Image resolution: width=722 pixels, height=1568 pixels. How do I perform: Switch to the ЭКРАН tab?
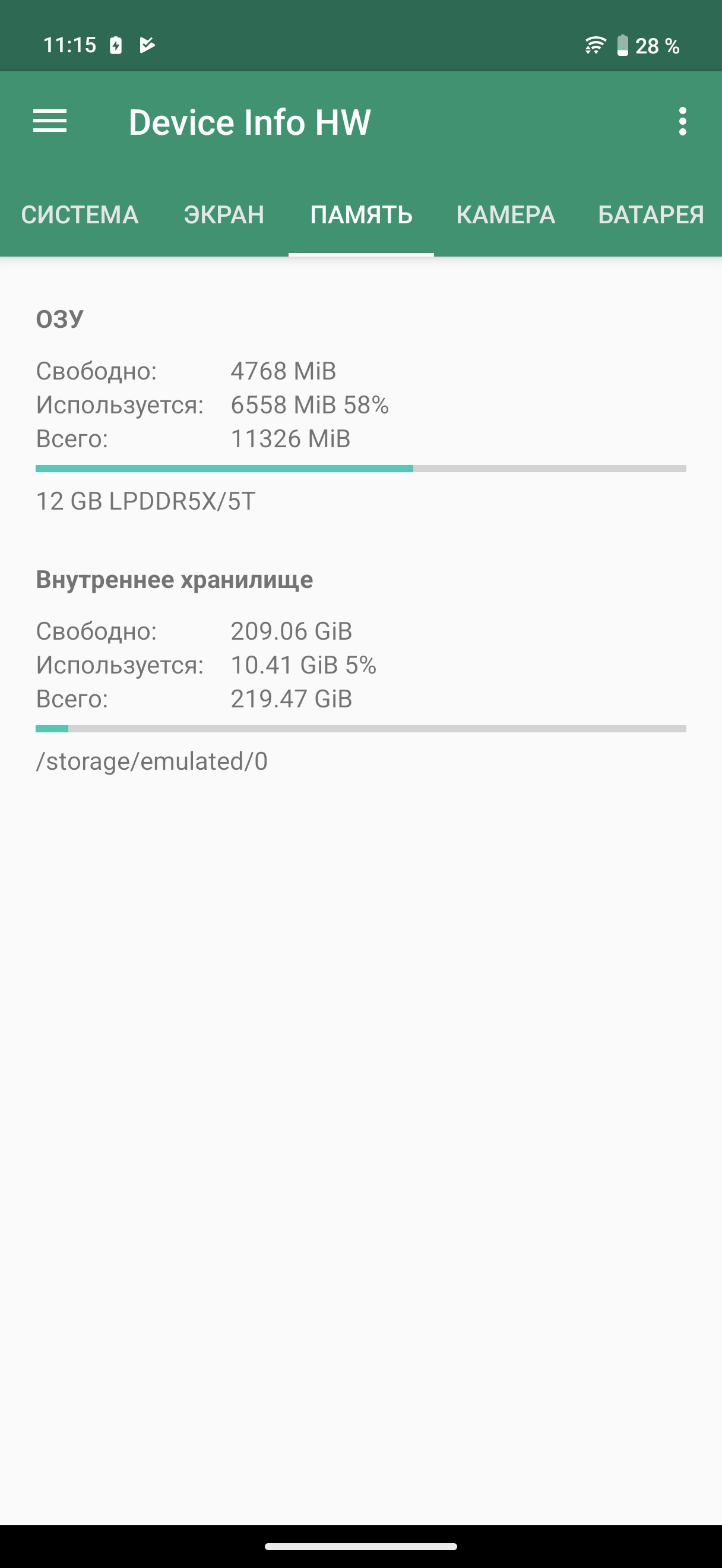[x=224, y=215]
